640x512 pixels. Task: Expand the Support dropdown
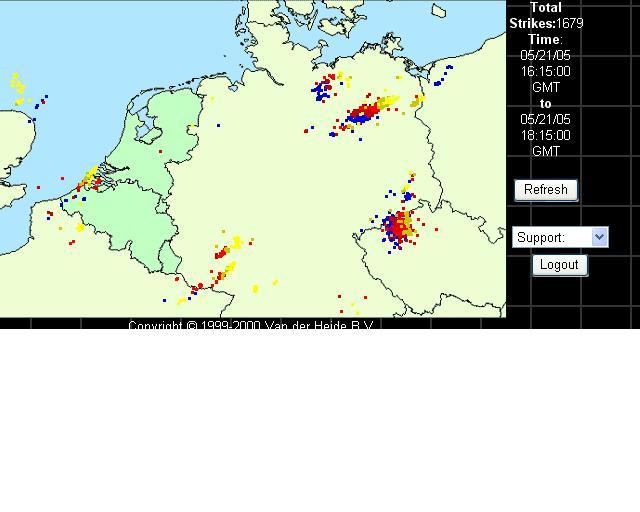coord(599,237)
